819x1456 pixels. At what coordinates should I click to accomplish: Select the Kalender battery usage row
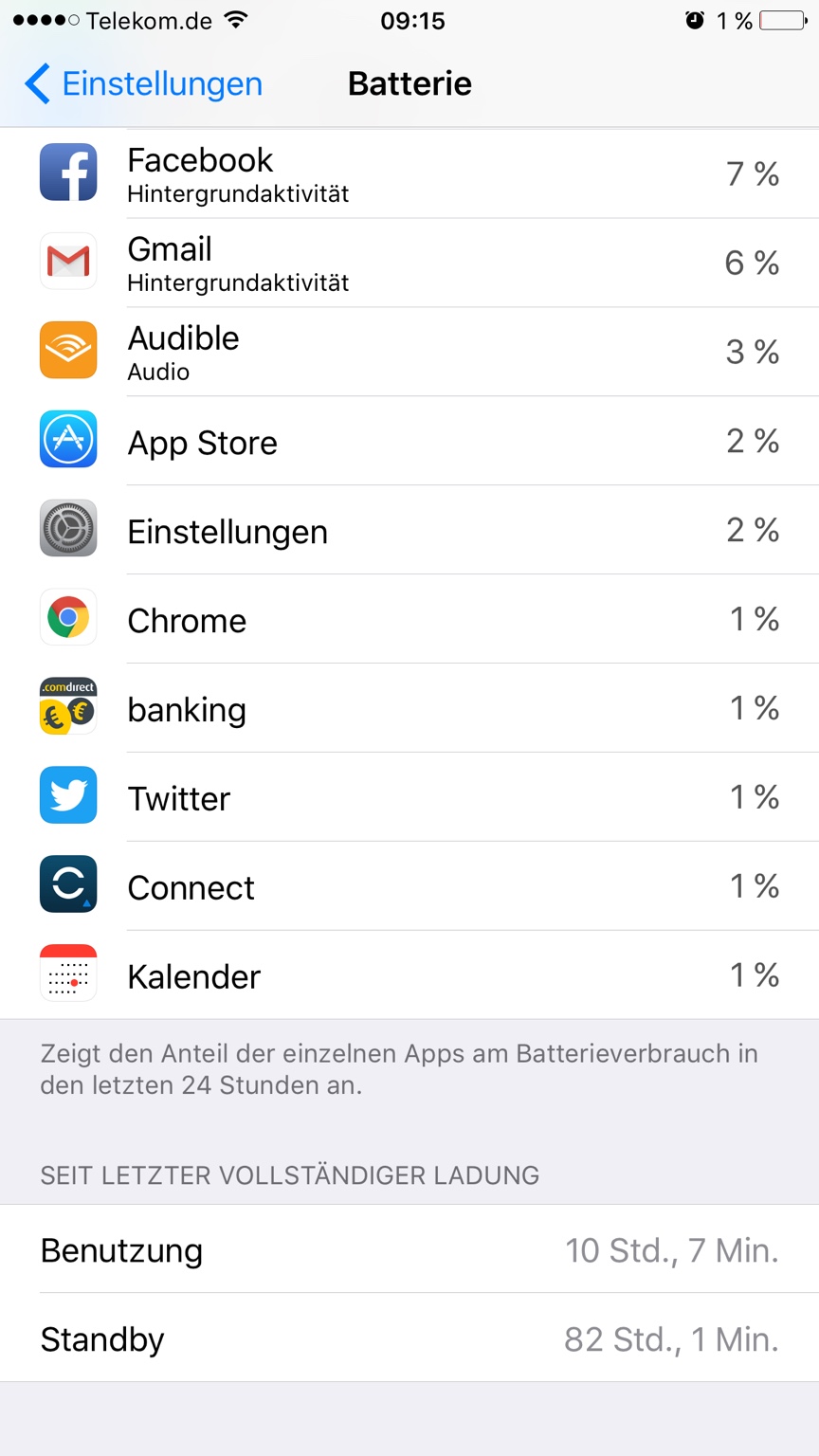[409, 975]
